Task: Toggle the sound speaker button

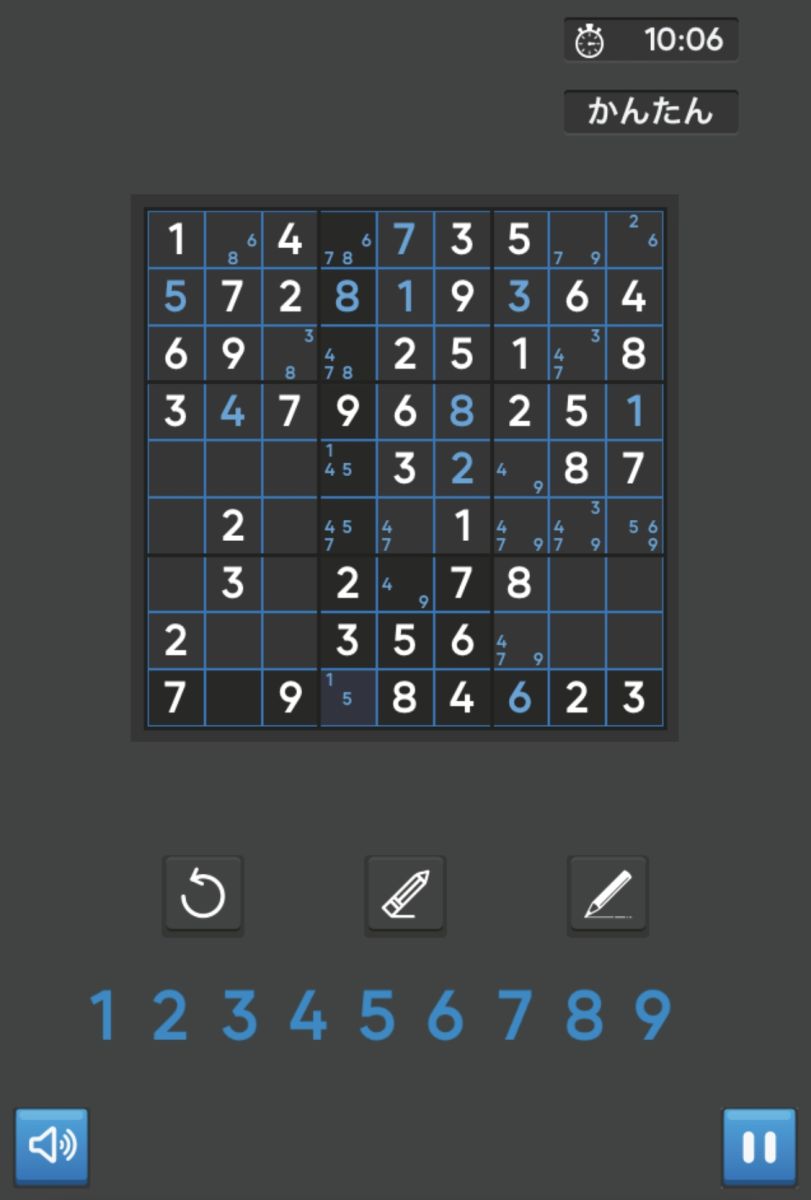Action: [x=52, y=1146]
